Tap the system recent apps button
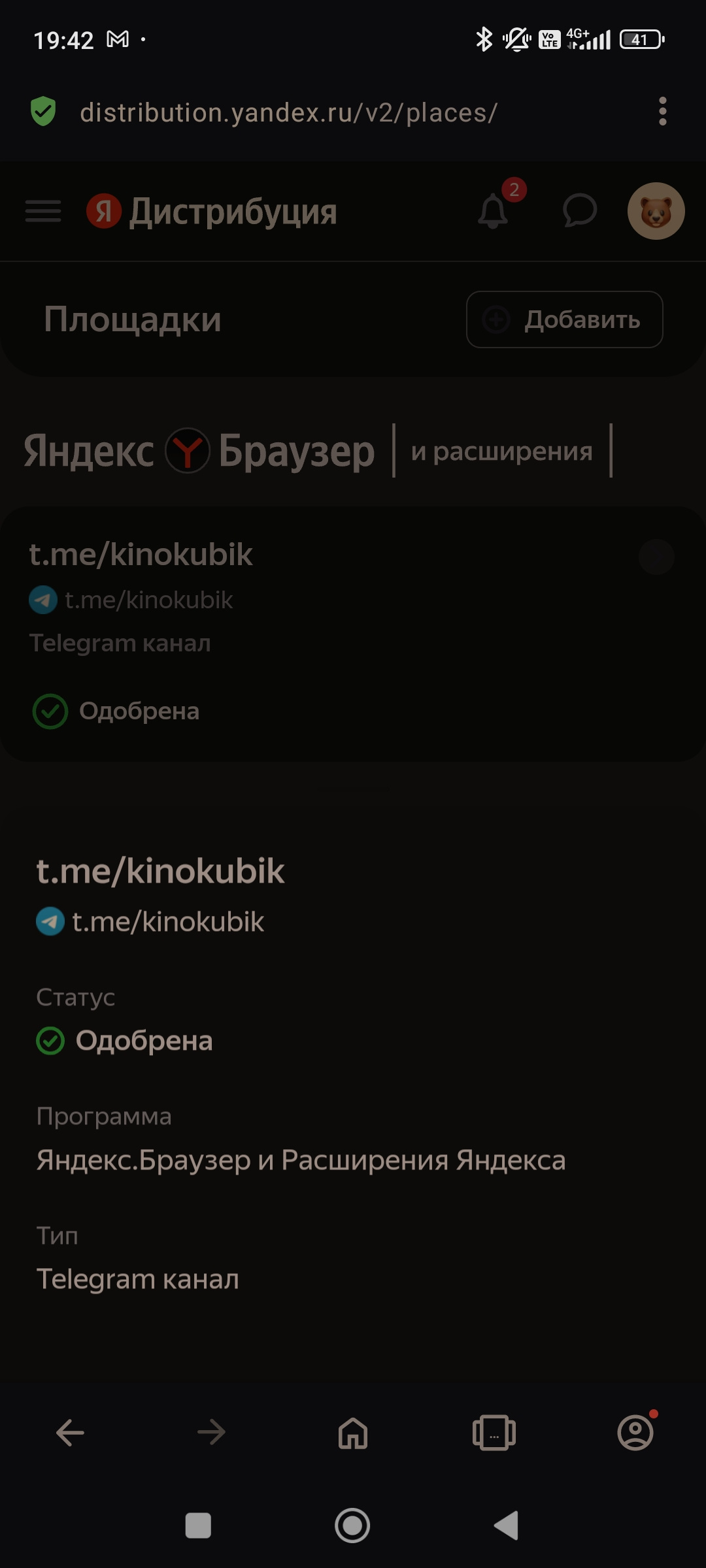Viewport: 706px width, 1568px height. click(198, 1526)
